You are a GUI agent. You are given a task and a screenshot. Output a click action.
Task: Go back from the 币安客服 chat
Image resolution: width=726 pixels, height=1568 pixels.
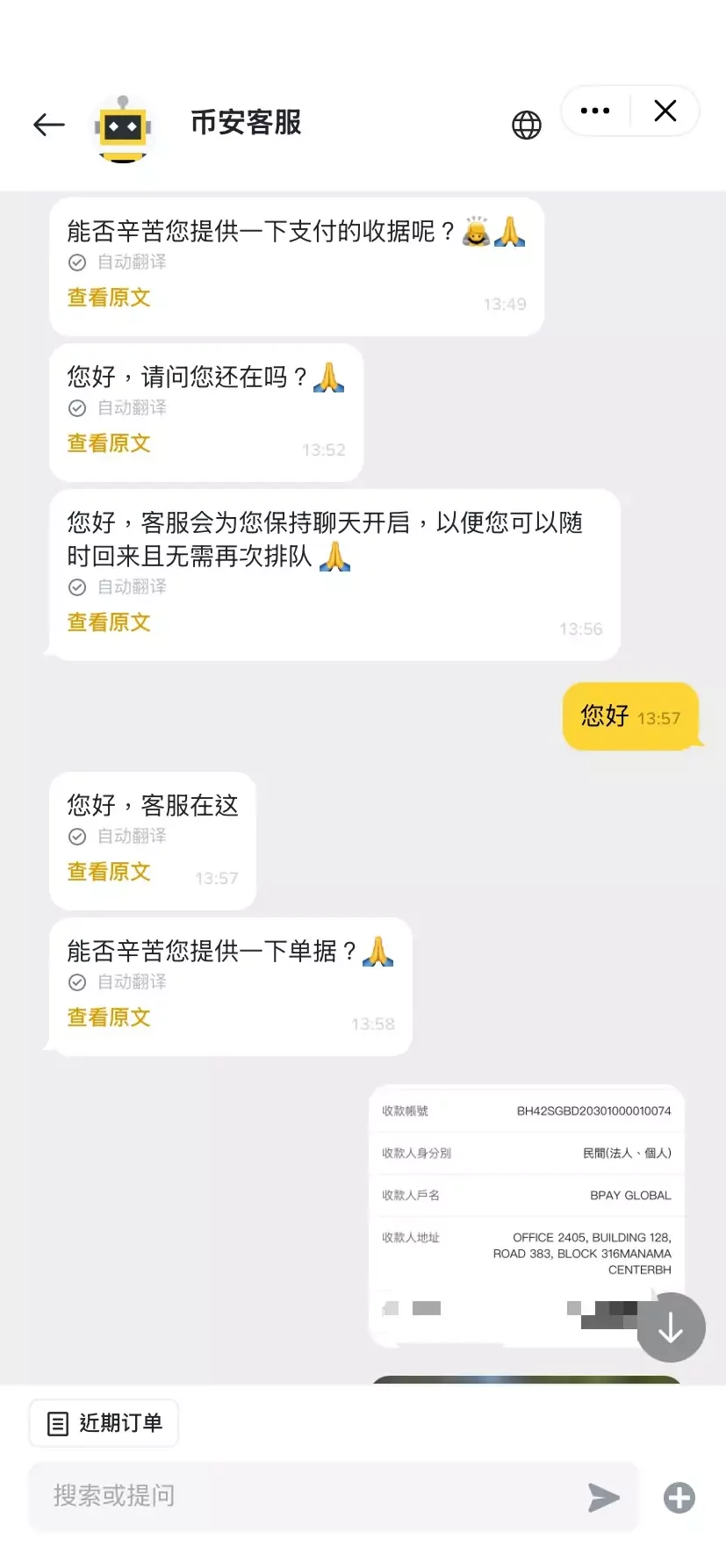coord(49,125)
